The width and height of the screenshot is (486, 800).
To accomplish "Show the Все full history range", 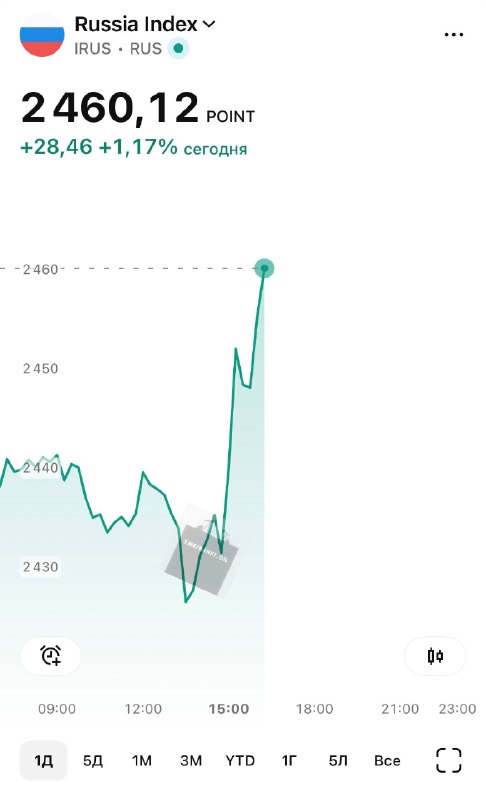I will [x=387, y=761].
